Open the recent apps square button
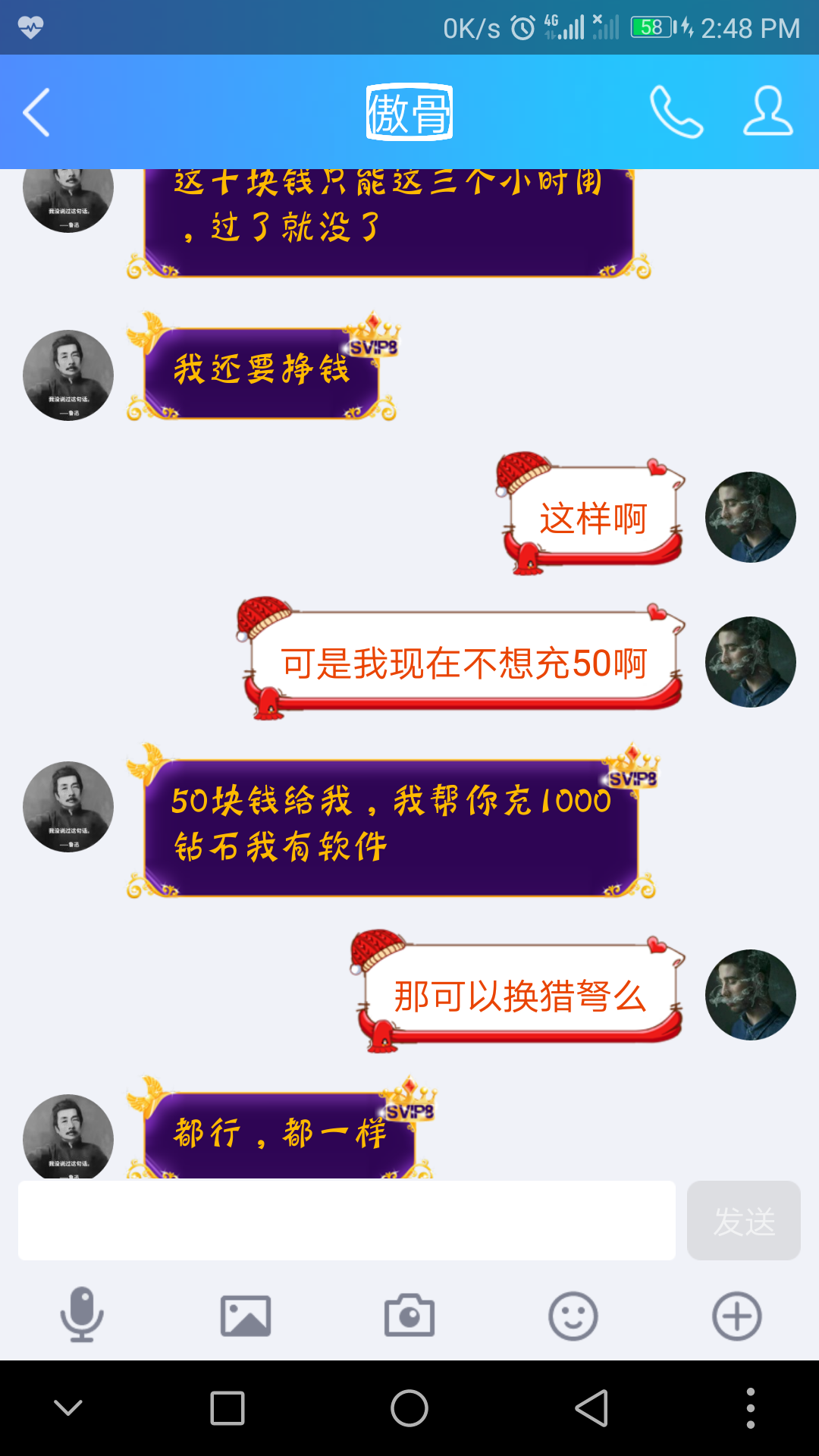The image size is (819, 1456). 227,1408
